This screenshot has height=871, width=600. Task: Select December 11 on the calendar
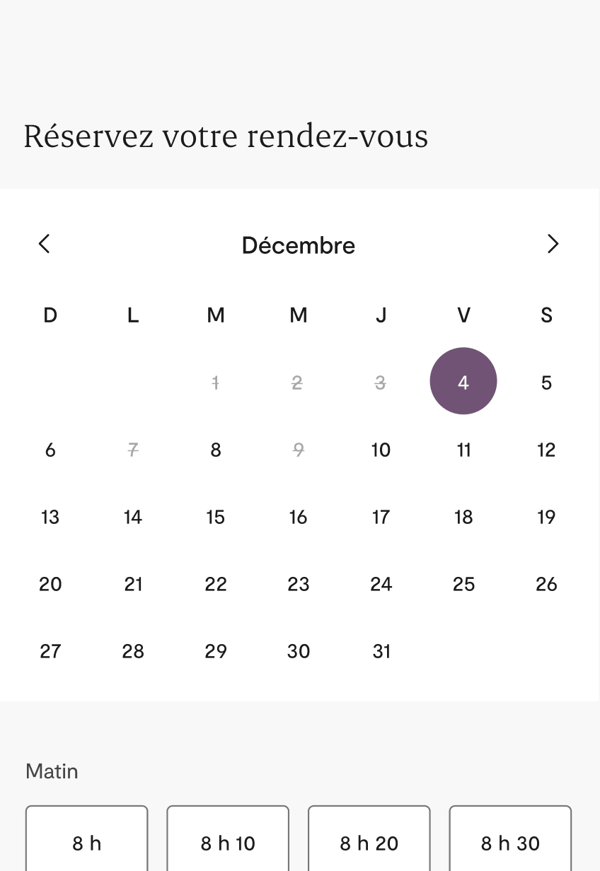[x=463, y=450]
